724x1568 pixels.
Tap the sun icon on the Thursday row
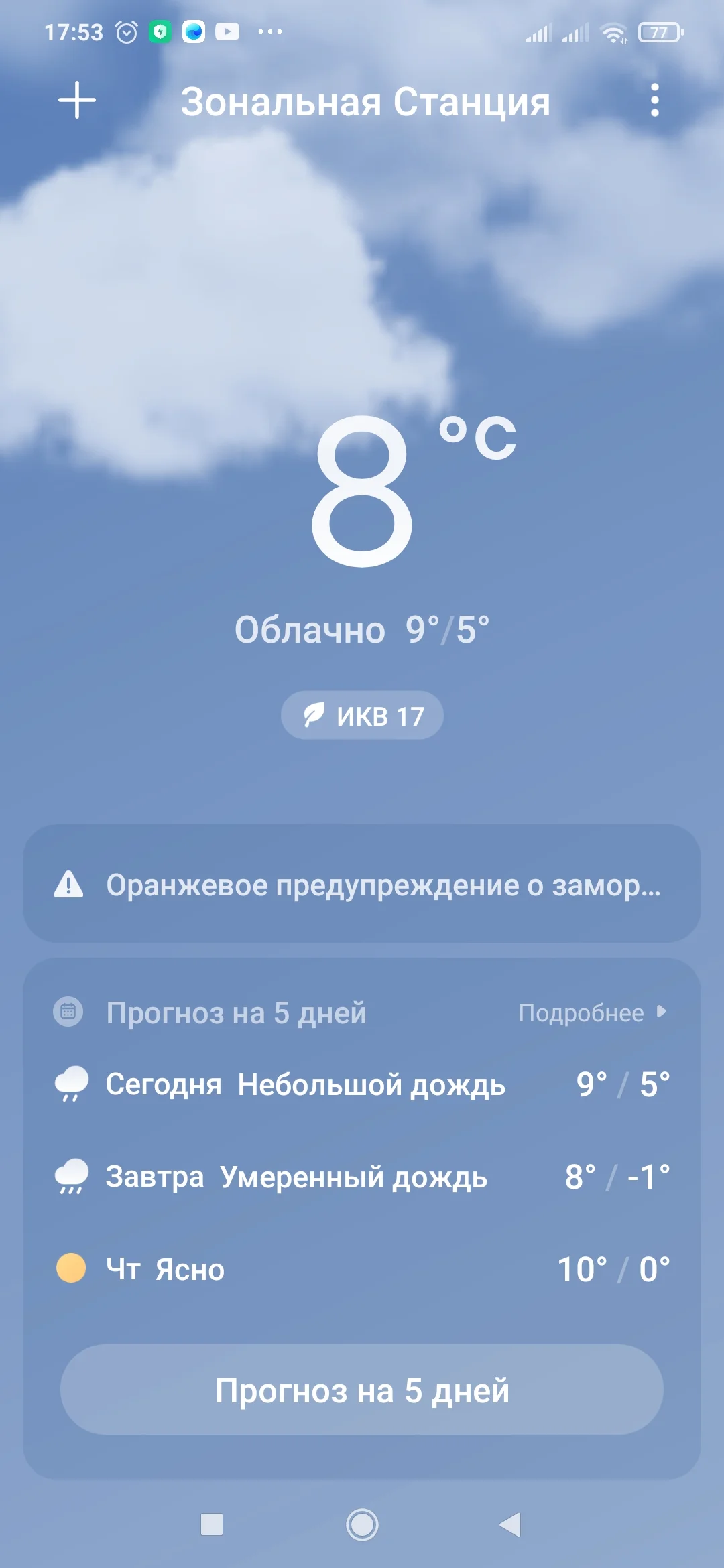pyautogui.click(x=71, y=1268)
